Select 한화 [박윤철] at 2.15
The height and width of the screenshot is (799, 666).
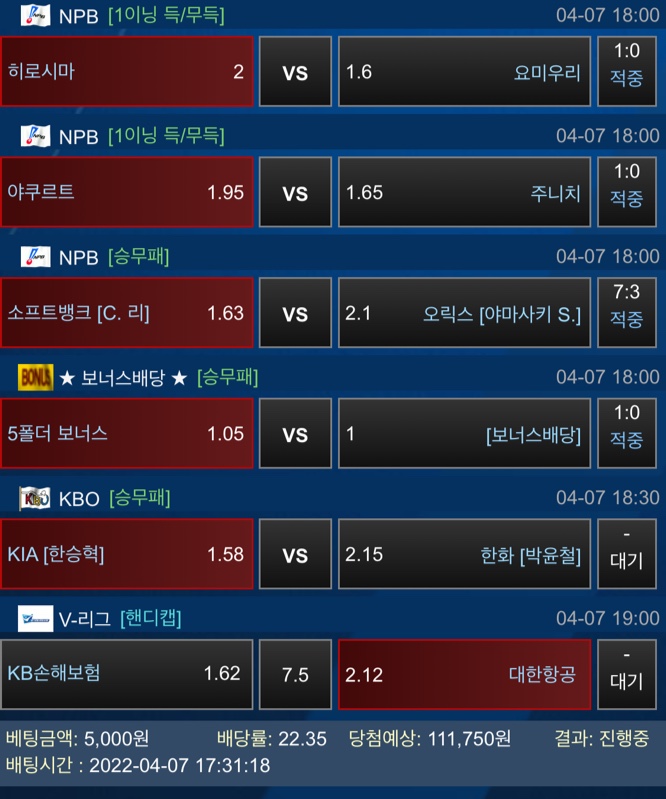pyautogui.click(x=464, y=554)
